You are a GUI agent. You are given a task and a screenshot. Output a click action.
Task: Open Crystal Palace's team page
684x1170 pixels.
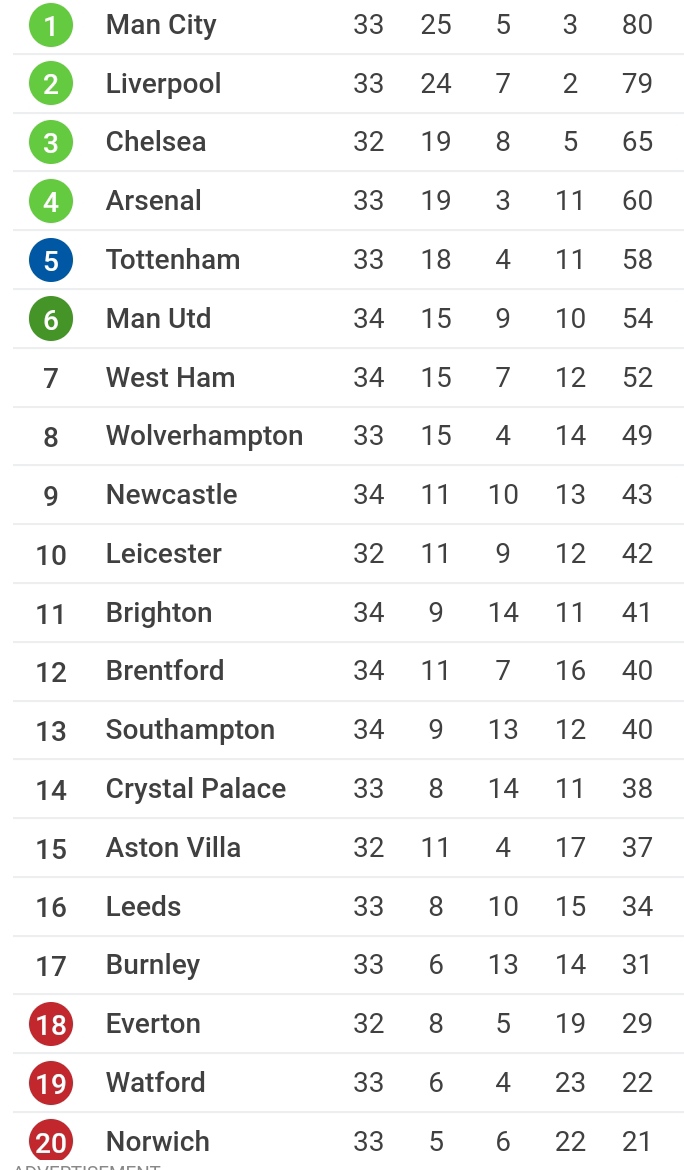tap(348, 789)
